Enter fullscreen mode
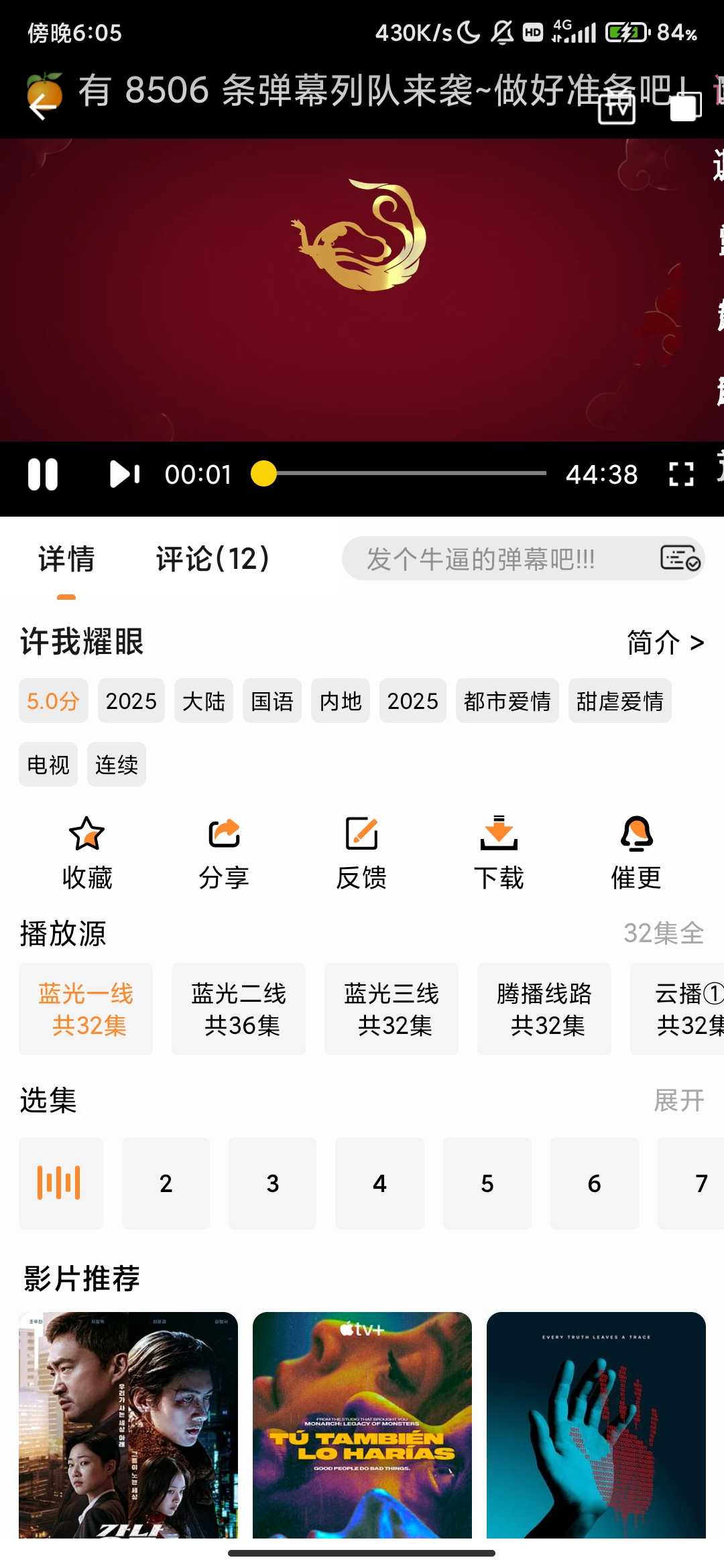 [681, 474]
